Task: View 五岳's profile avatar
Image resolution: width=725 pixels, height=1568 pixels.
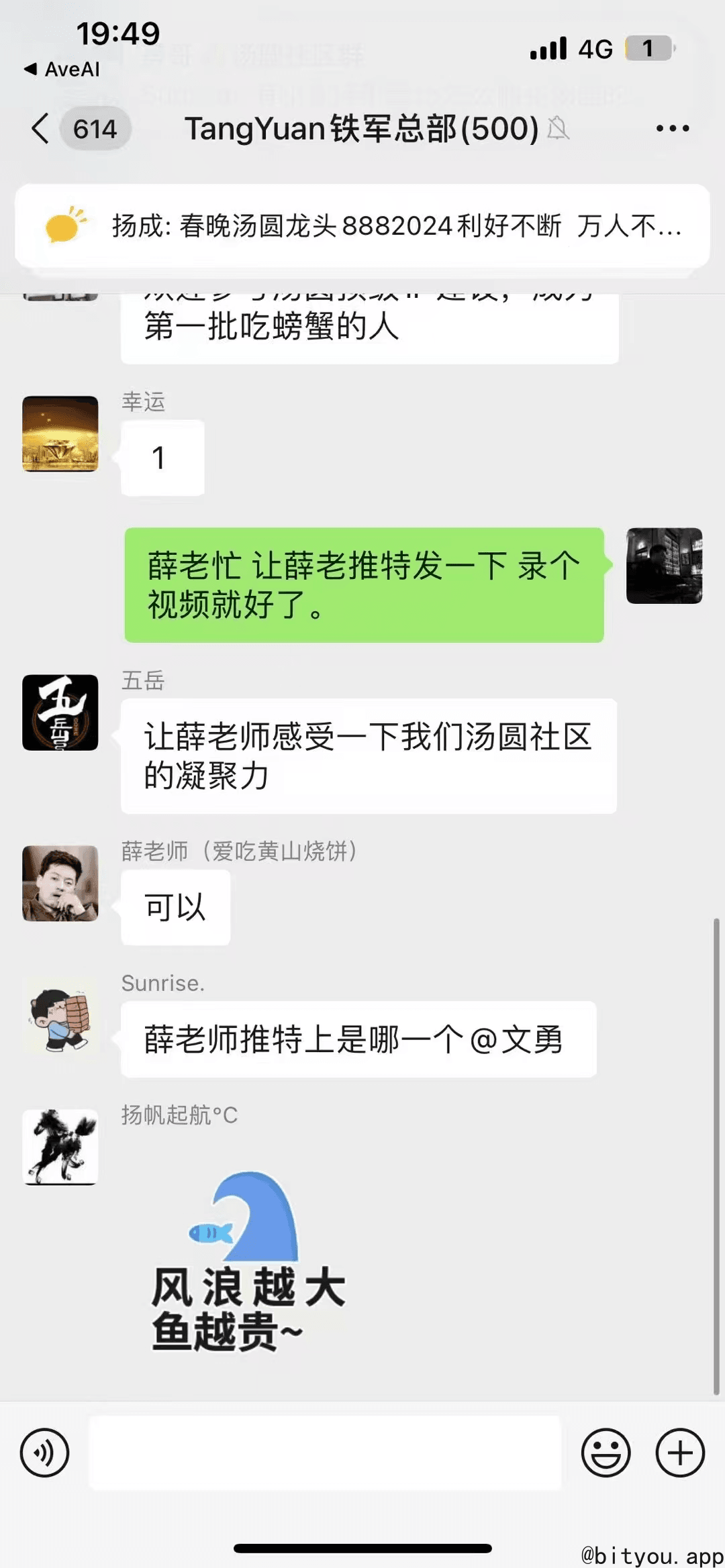Action: [x=60, y=712]
